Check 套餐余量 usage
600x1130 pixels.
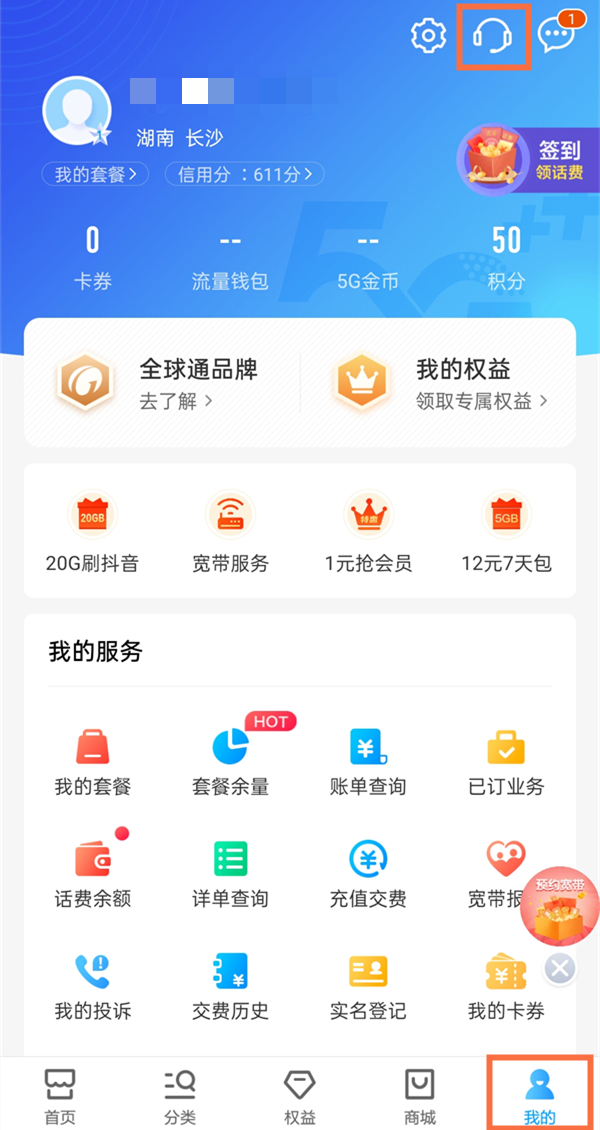pyautogui.click(x=230, y=760)
